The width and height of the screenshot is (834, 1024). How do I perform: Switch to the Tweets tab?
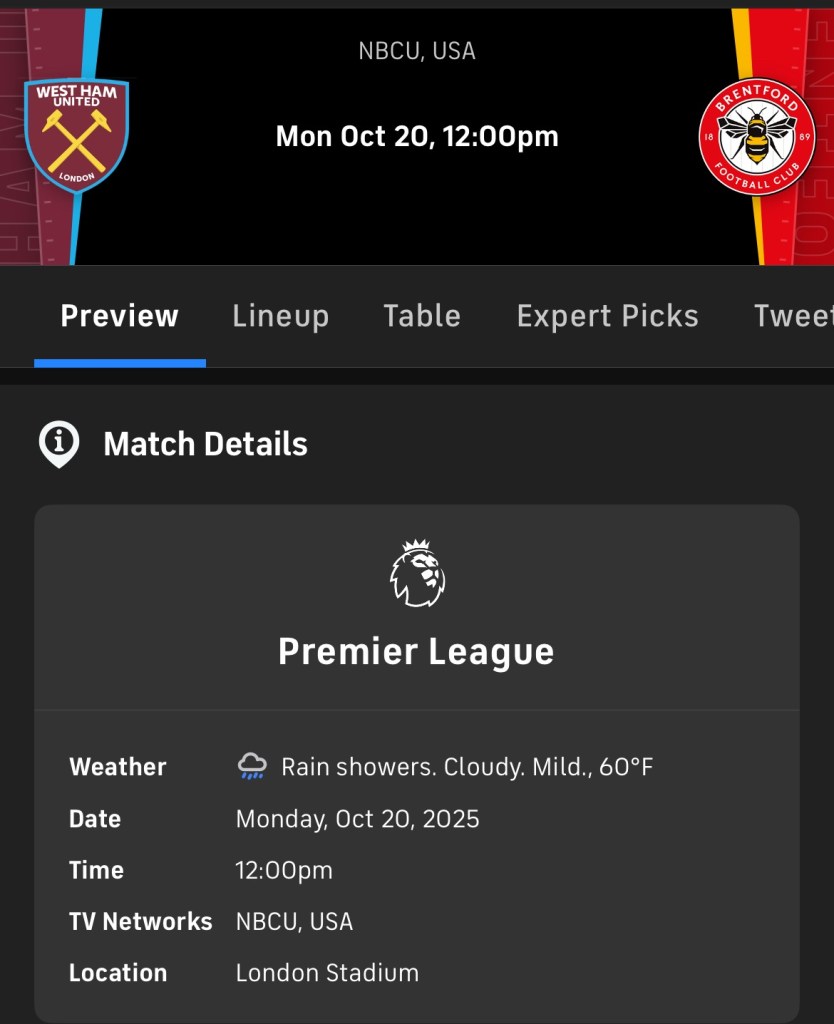pyautogui.click(x=793, y=316)
